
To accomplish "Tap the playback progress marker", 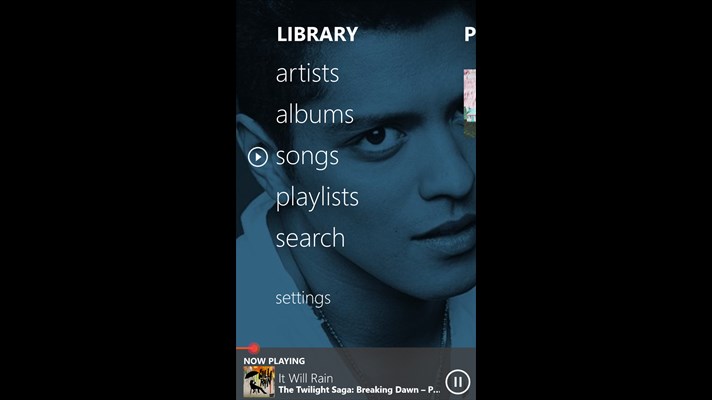I will pos(254,348).
